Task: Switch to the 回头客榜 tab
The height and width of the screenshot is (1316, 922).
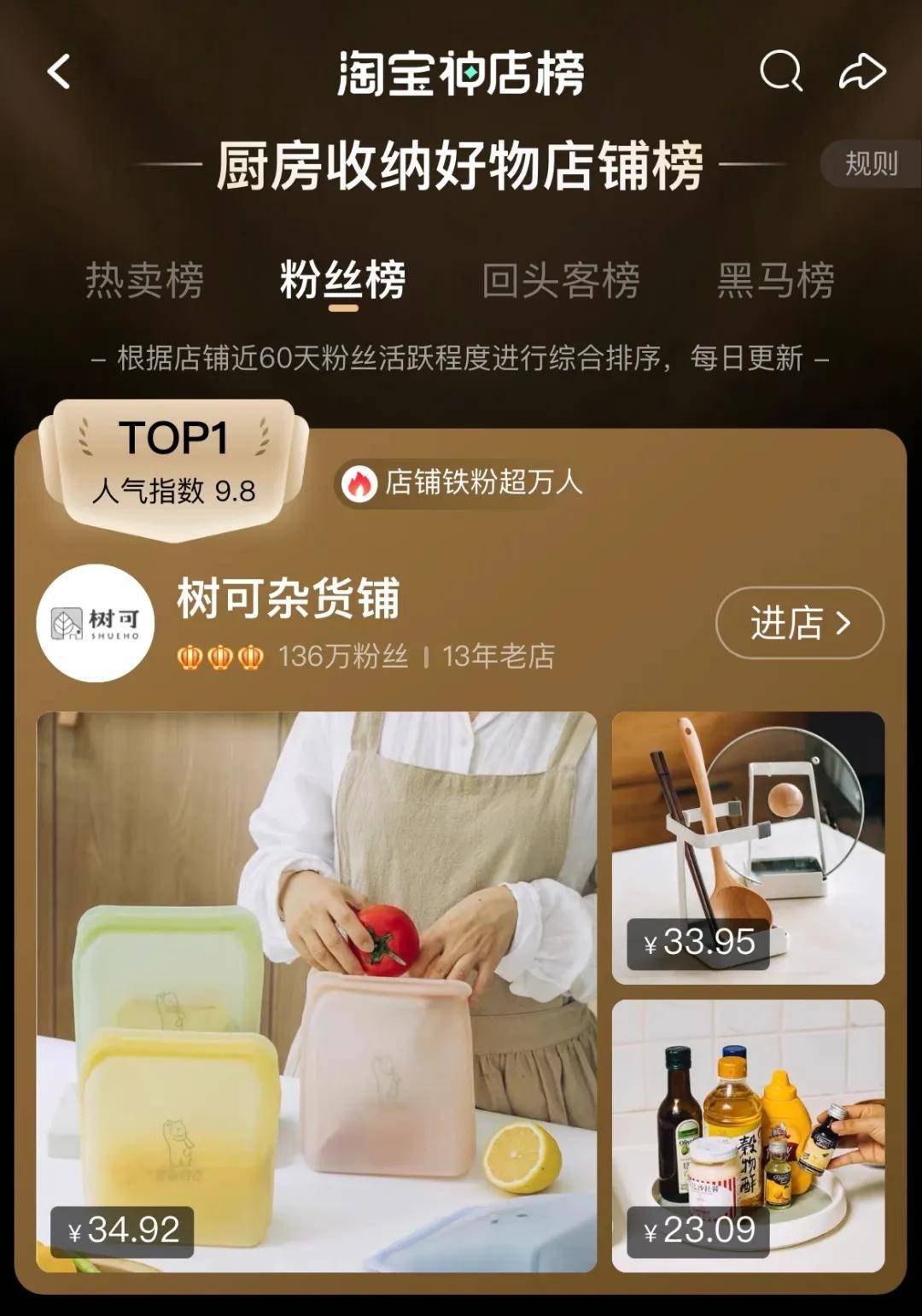Action: point(560,280)
